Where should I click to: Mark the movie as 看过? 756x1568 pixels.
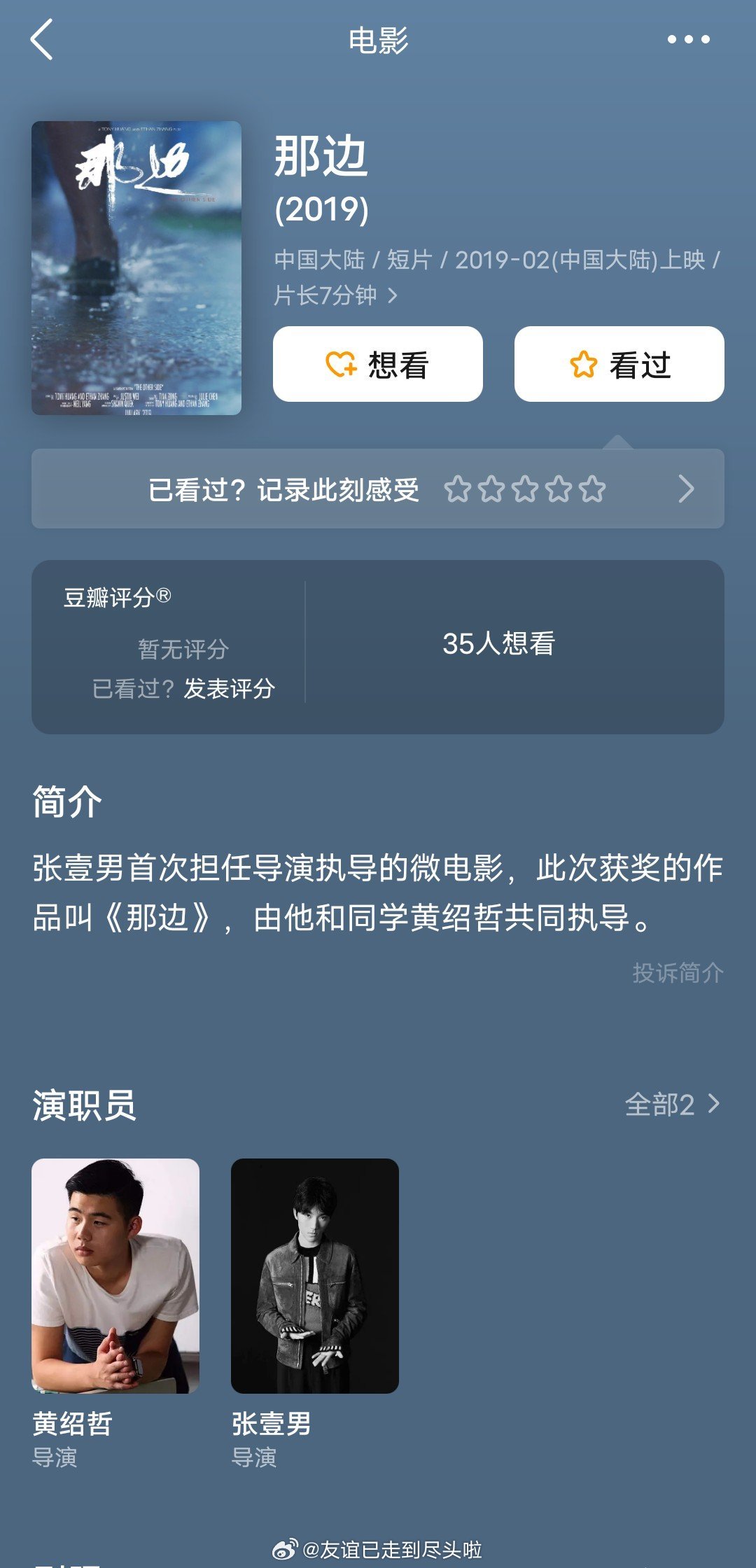(618, 363)
